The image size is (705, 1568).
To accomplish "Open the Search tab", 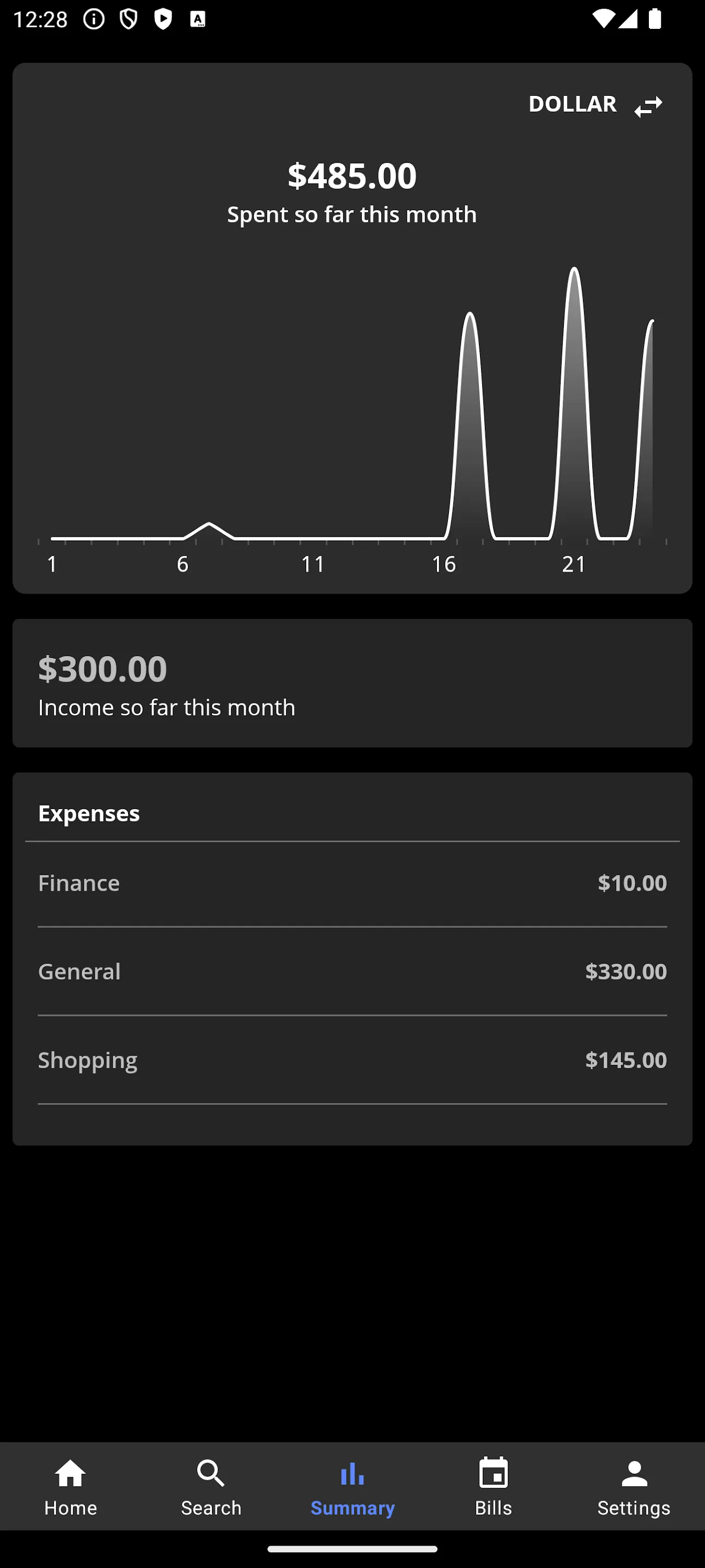I will (x=211, y=1486).
